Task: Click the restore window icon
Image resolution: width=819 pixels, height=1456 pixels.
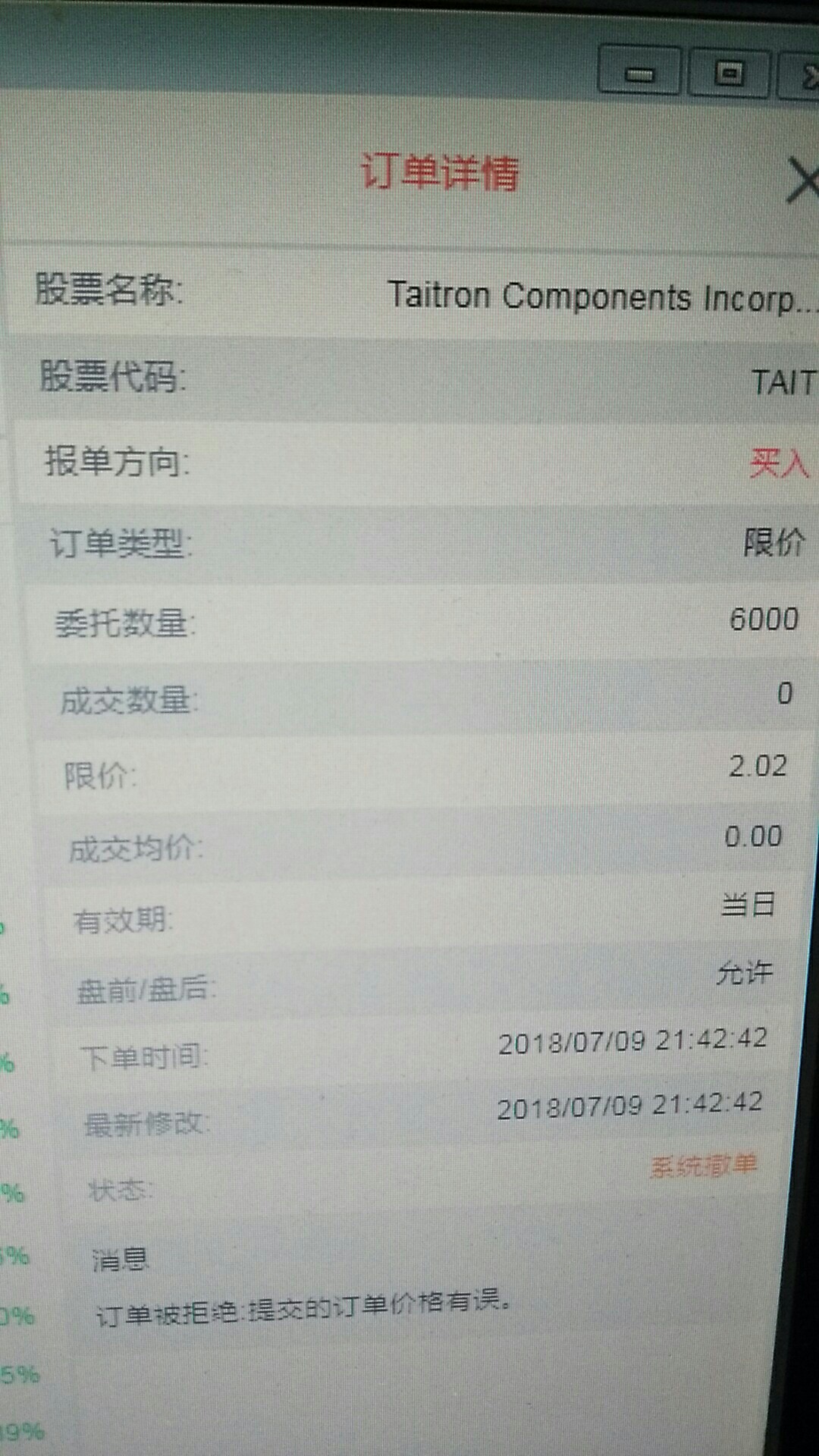Action: click(726, 74)
